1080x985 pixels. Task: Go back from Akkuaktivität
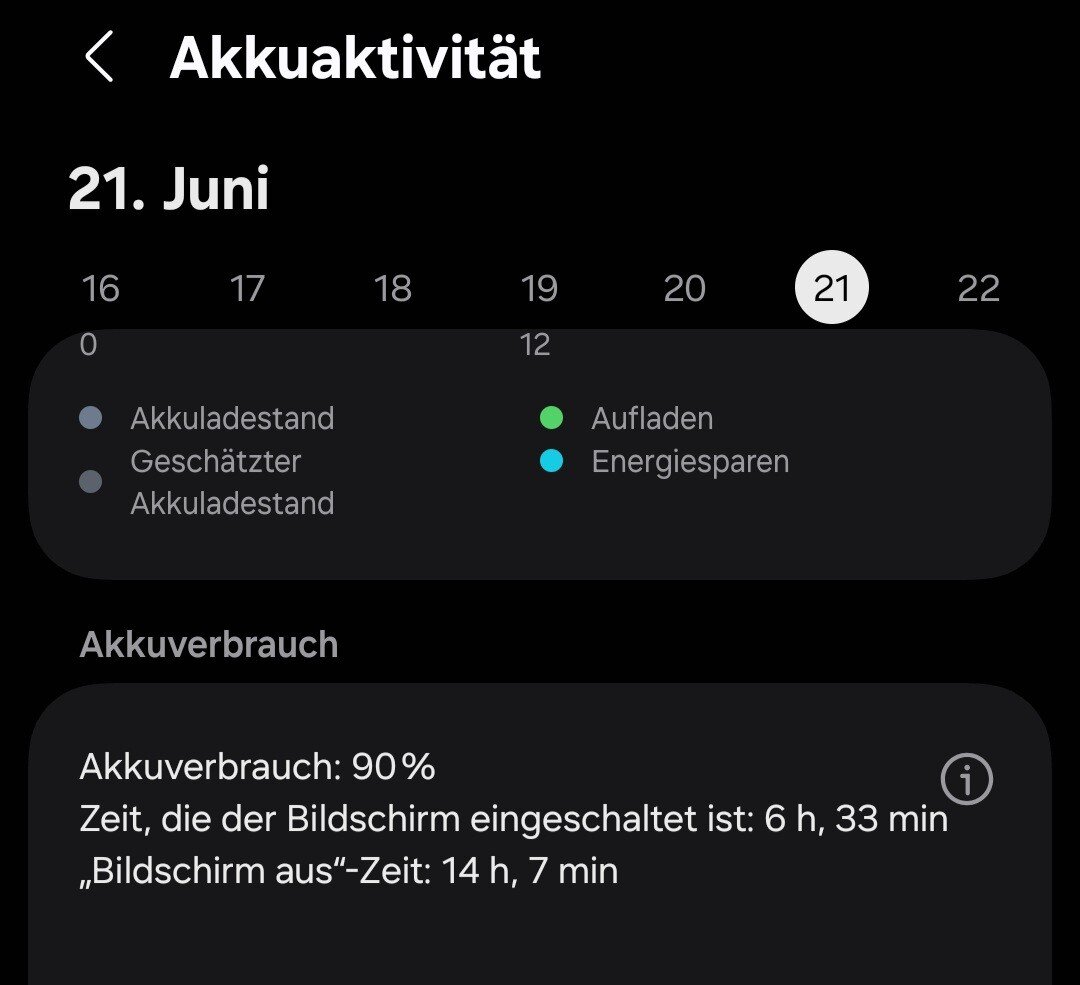[98, 57]
